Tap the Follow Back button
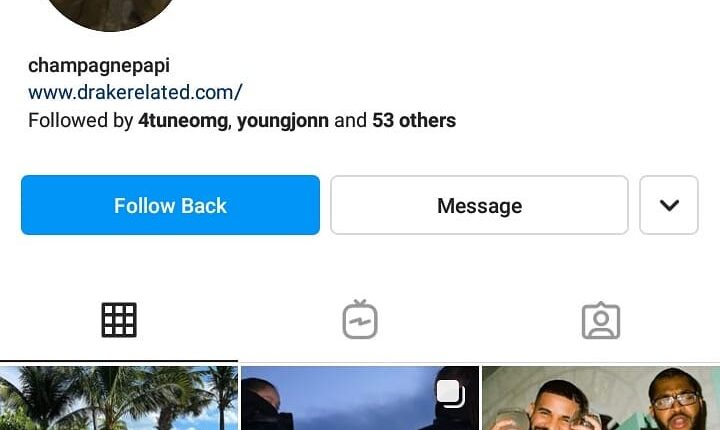 (170, 205)
